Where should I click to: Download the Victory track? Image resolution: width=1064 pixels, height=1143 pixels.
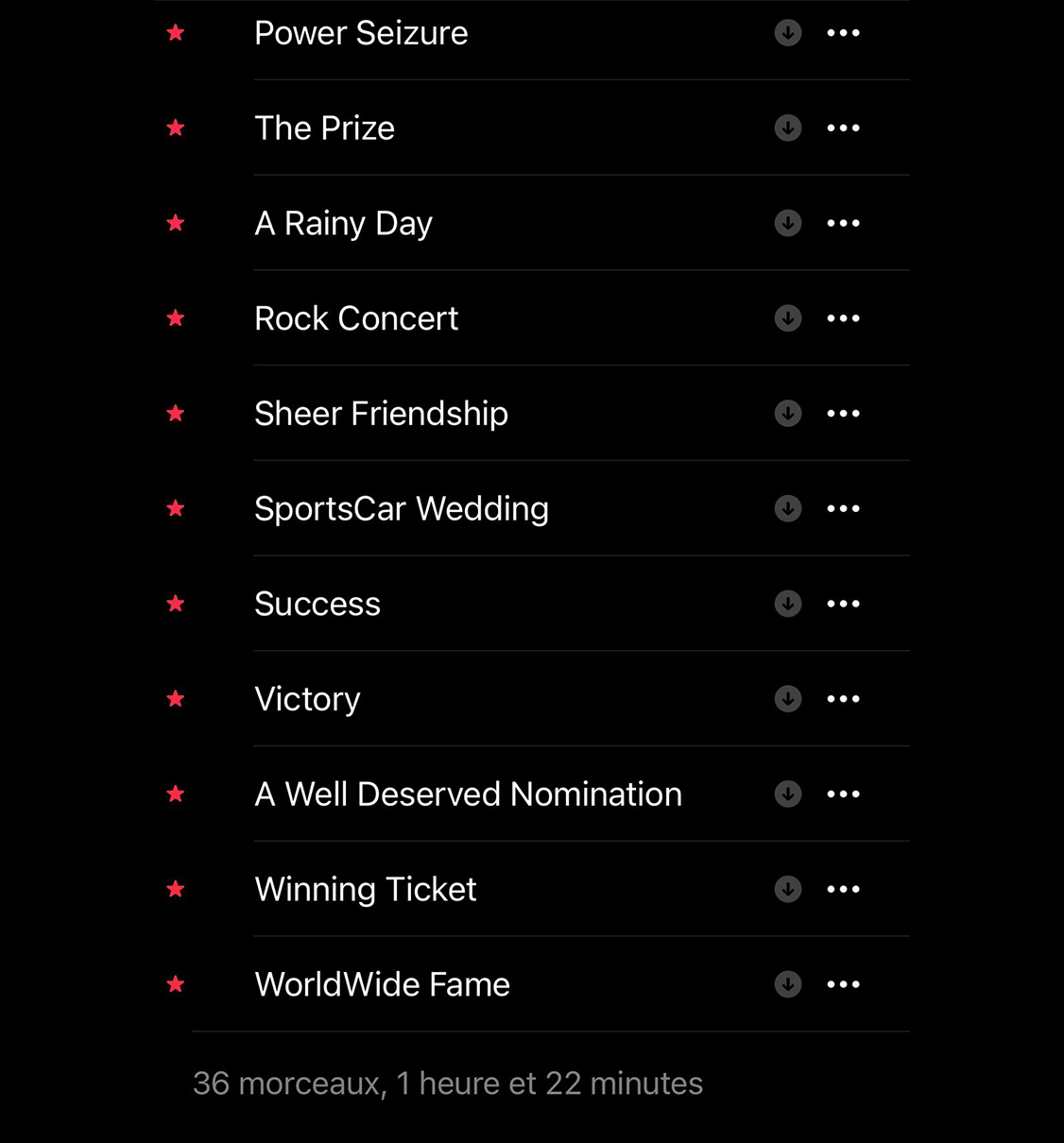click(x=788, y=699)
